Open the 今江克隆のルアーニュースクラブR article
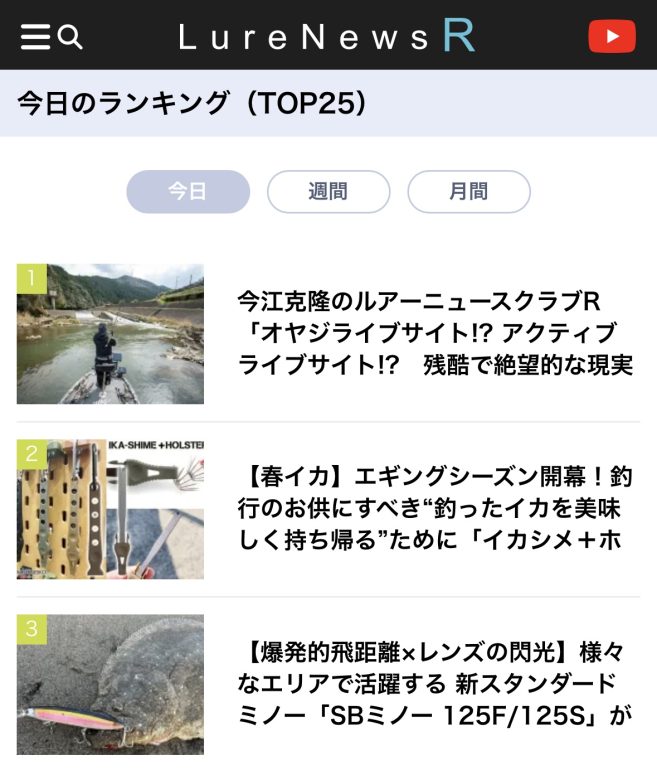Image resolution: width=657 pixels, height=770 pixels. tap(435, 333)
